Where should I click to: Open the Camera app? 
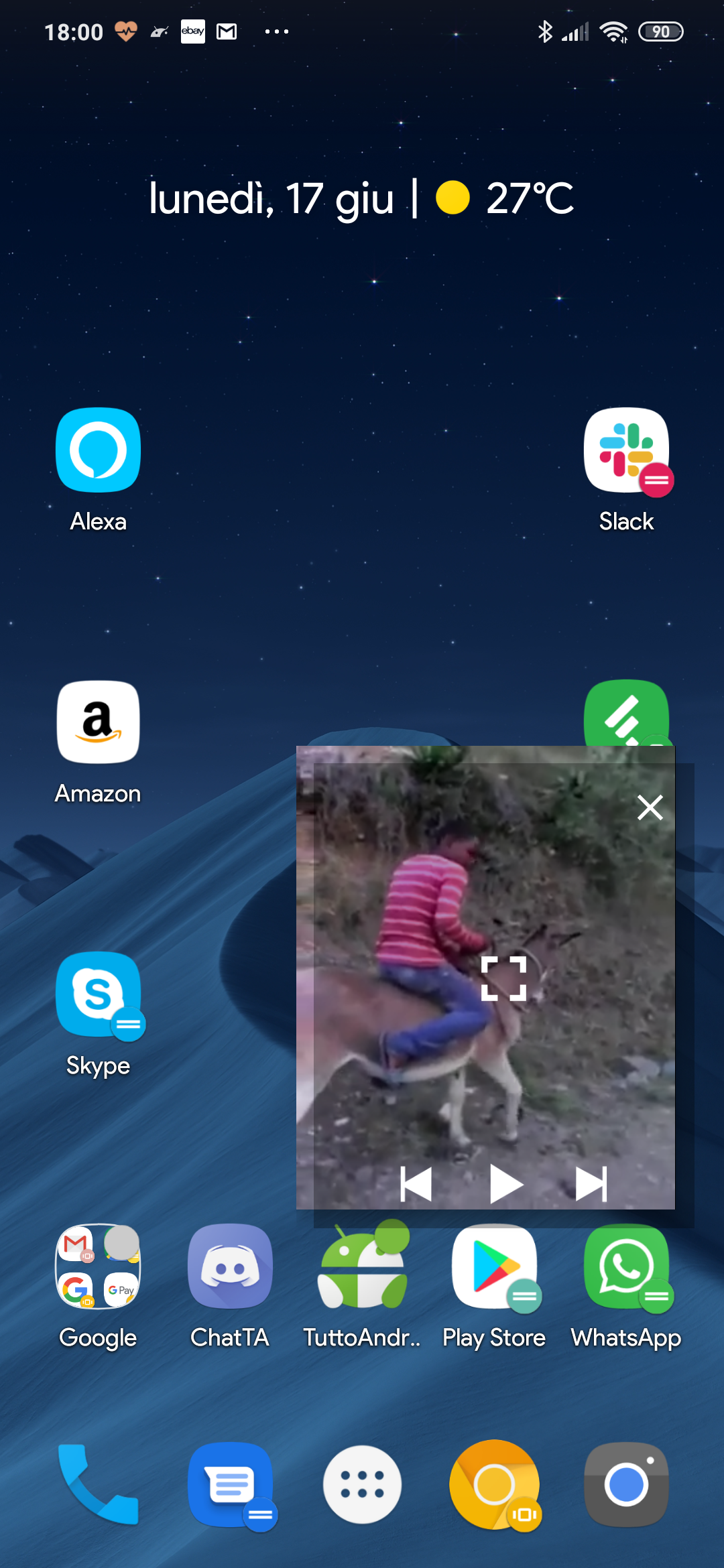(626, 1484)
